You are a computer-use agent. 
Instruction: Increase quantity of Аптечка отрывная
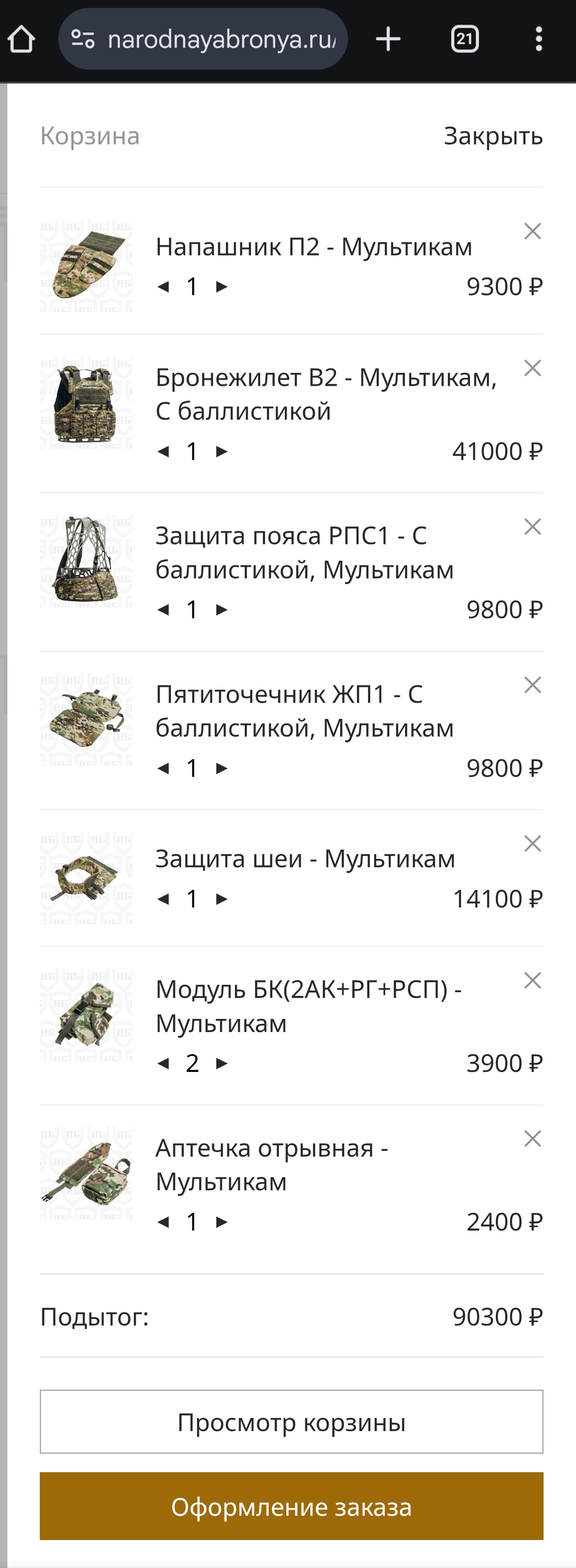click(x=222, y=1222)
